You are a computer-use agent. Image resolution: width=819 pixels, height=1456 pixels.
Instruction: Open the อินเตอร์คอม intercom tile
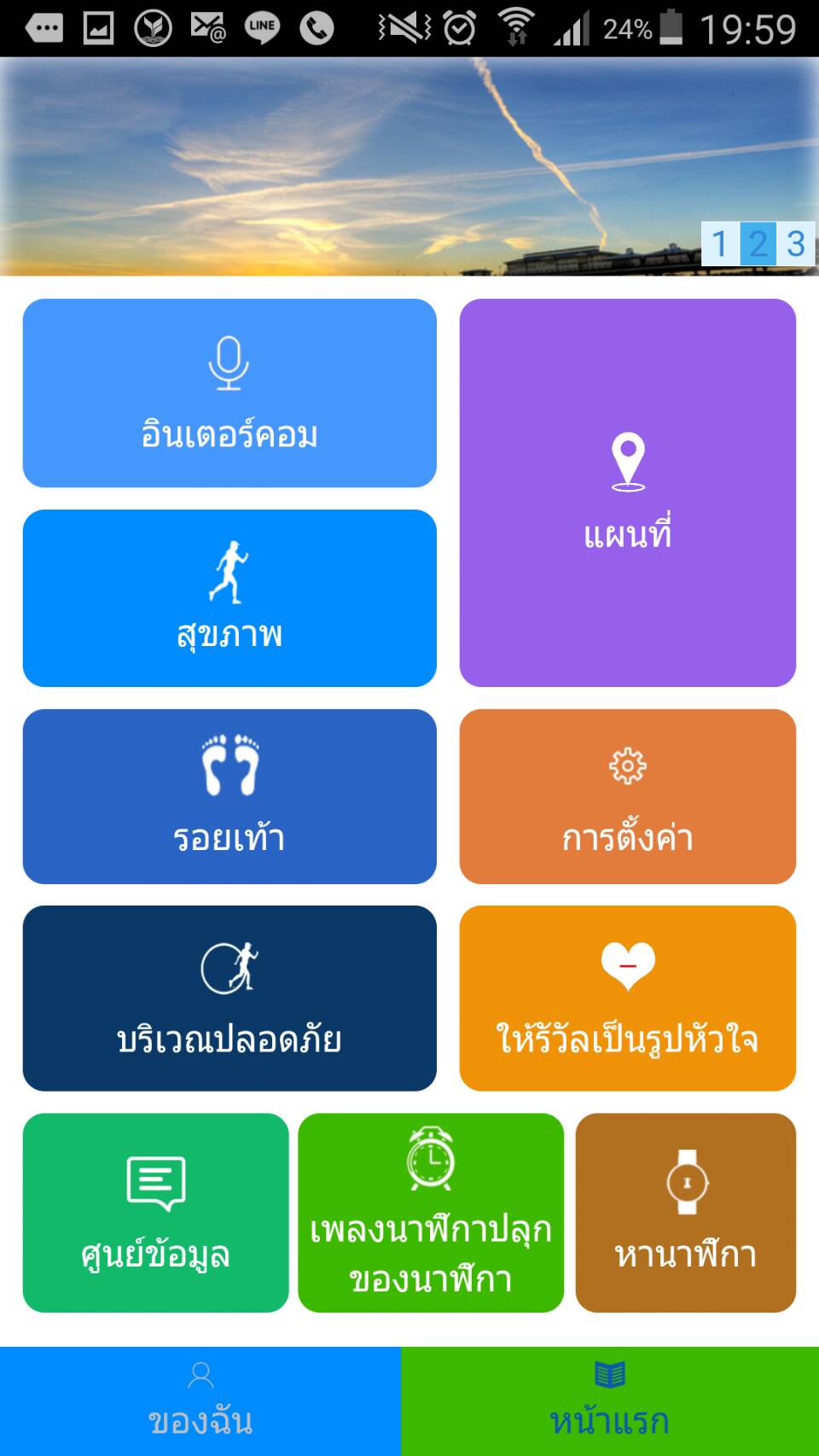[229, 393]
